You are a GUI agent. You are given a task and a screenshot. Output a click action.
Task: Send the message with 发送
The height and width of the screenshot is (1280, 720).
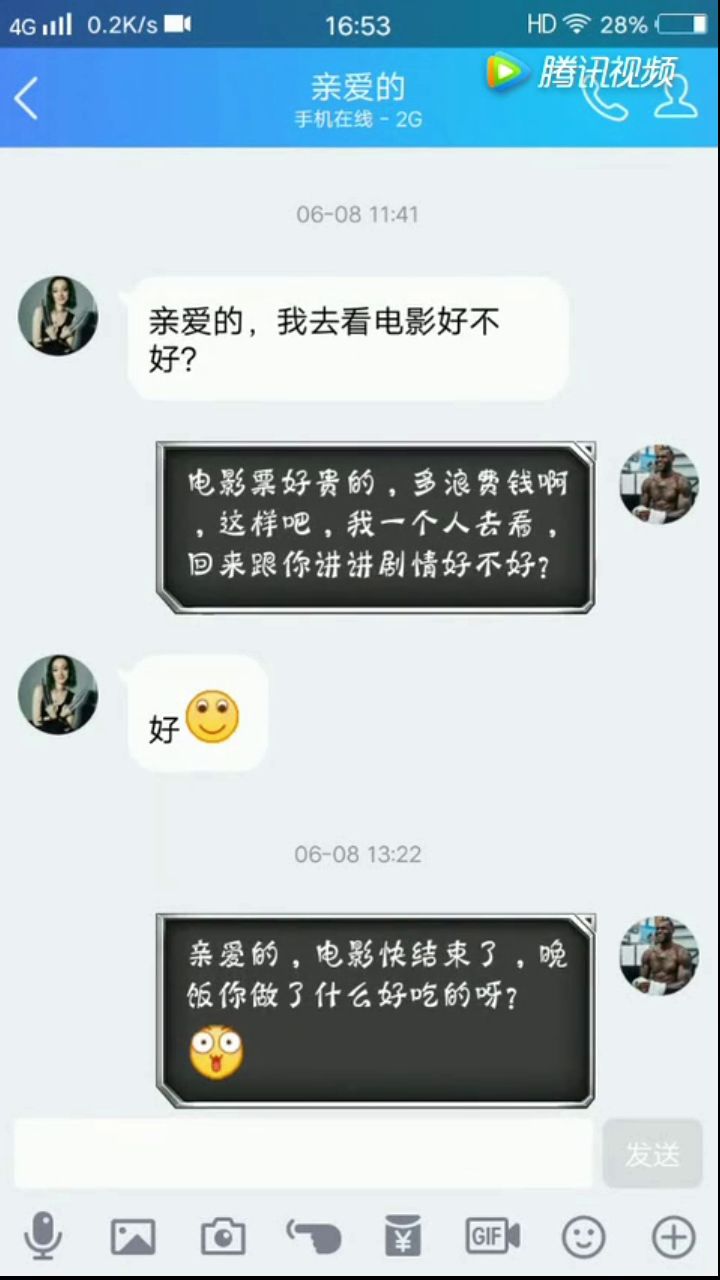tap(652, 1153)
